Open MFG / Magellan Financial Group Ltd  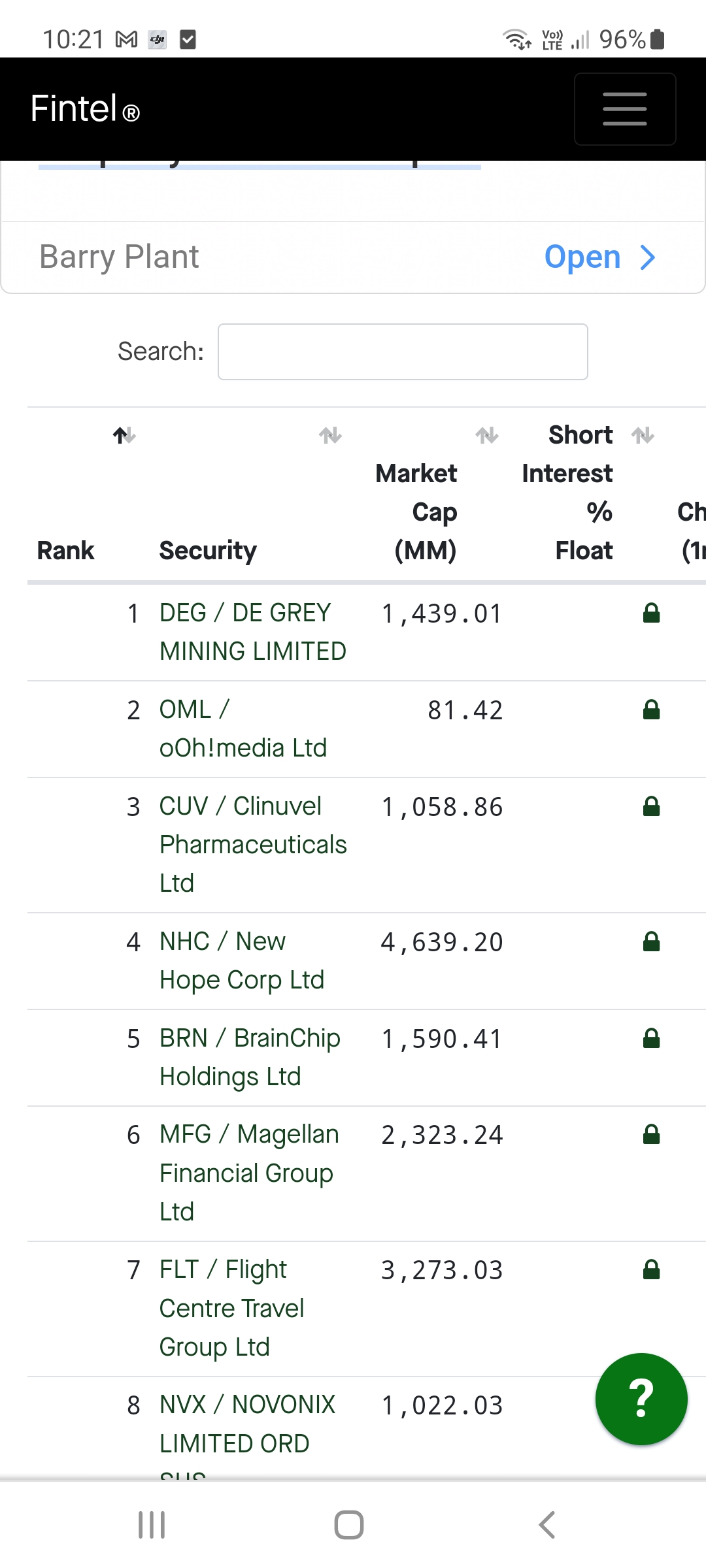point(249,1173)
